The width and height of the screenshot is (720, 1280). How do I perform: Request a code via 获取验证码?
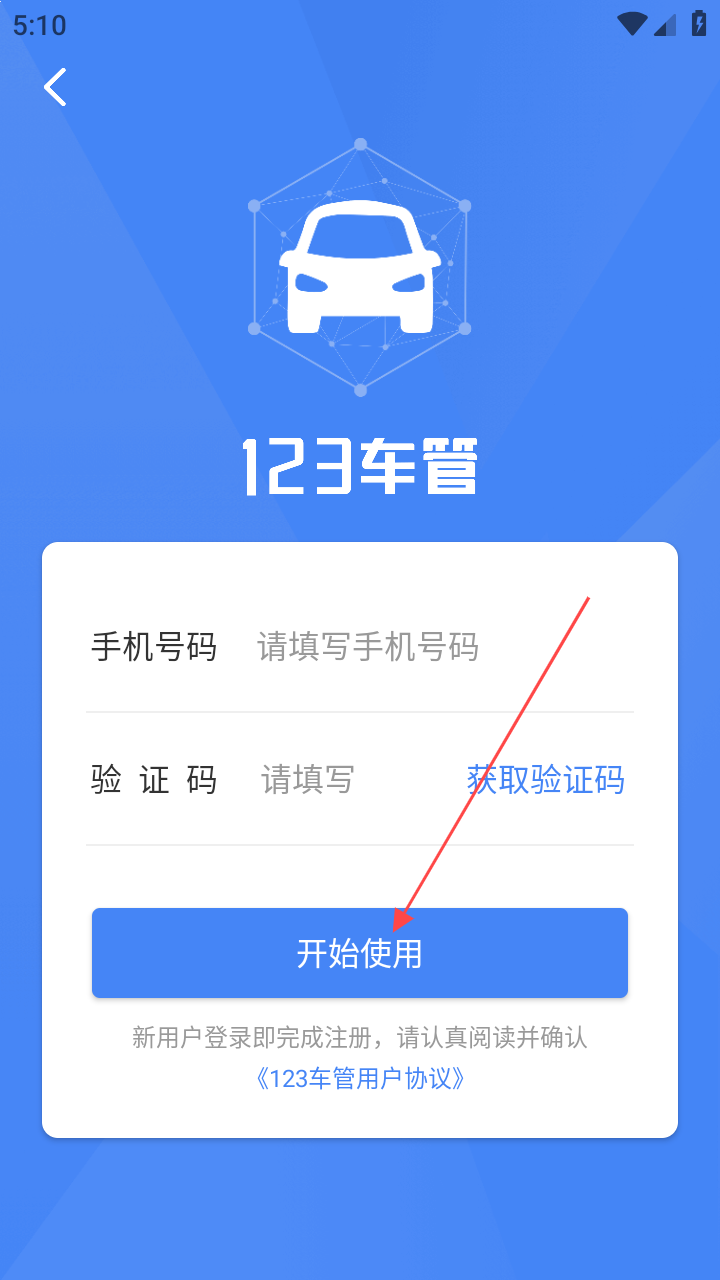tap(545, 779)
